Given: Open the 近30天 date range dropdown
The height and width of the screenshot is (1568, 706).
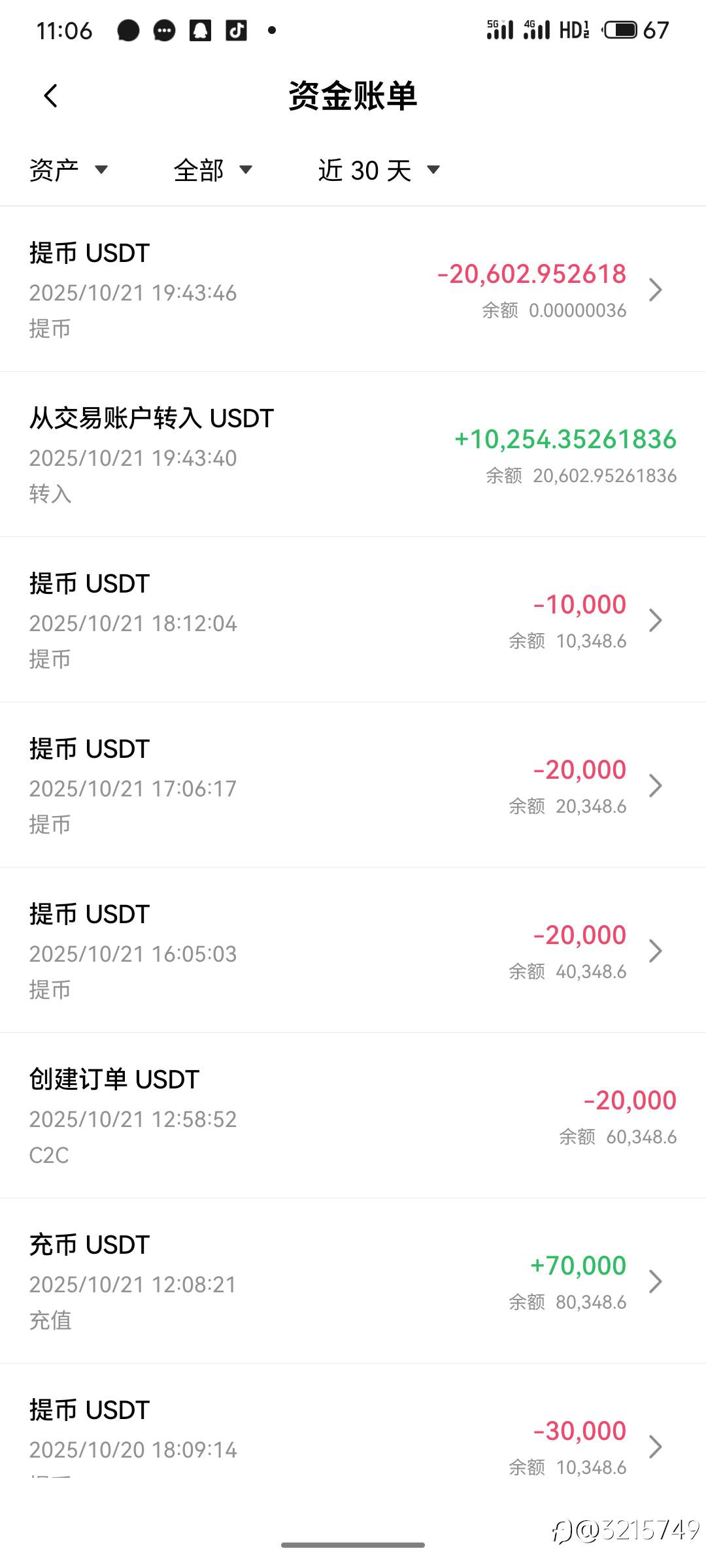Looking at the screenshot, I should point(377,169).
